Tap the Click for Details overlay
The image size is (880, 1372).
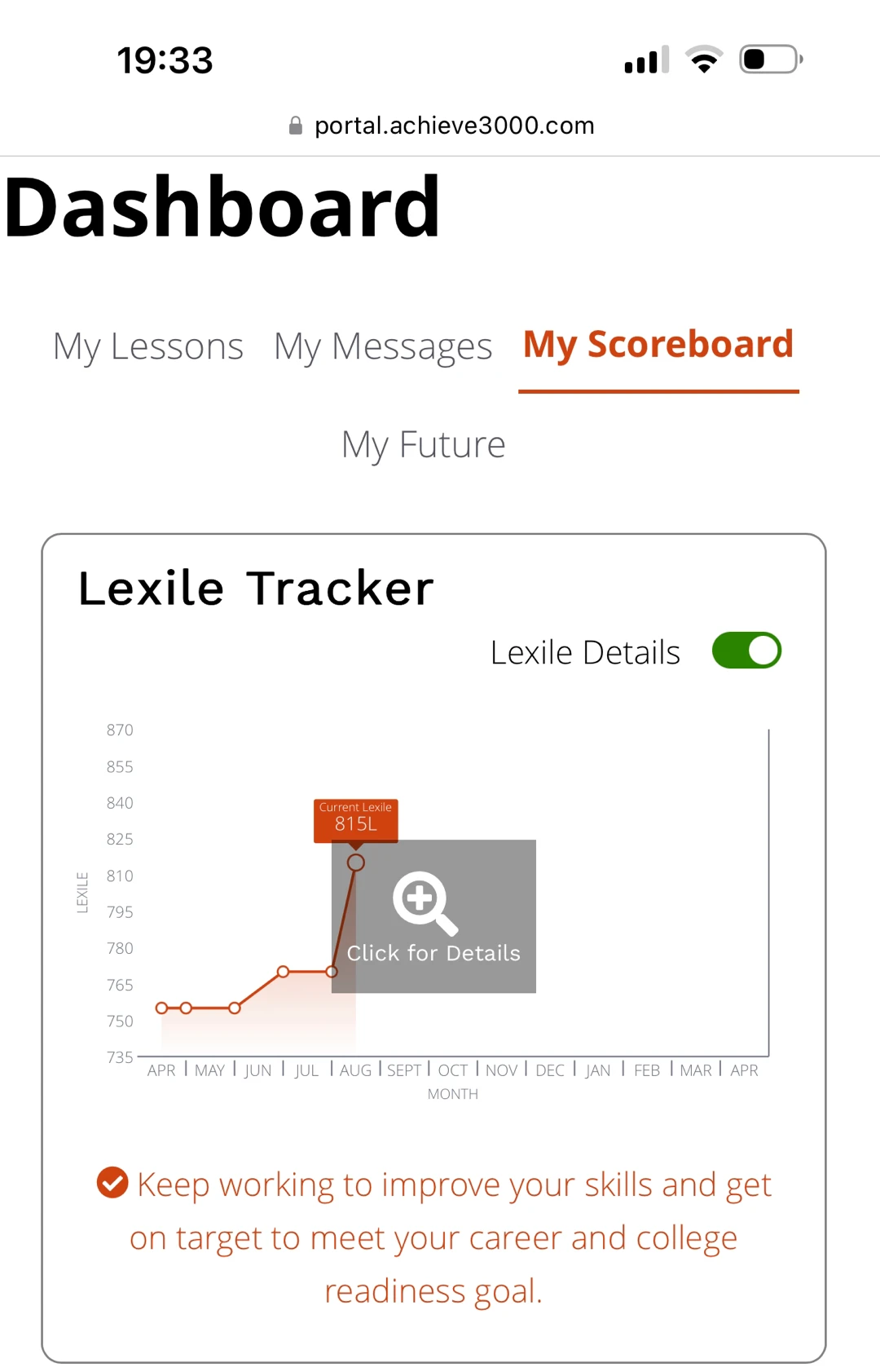[434, 916]
